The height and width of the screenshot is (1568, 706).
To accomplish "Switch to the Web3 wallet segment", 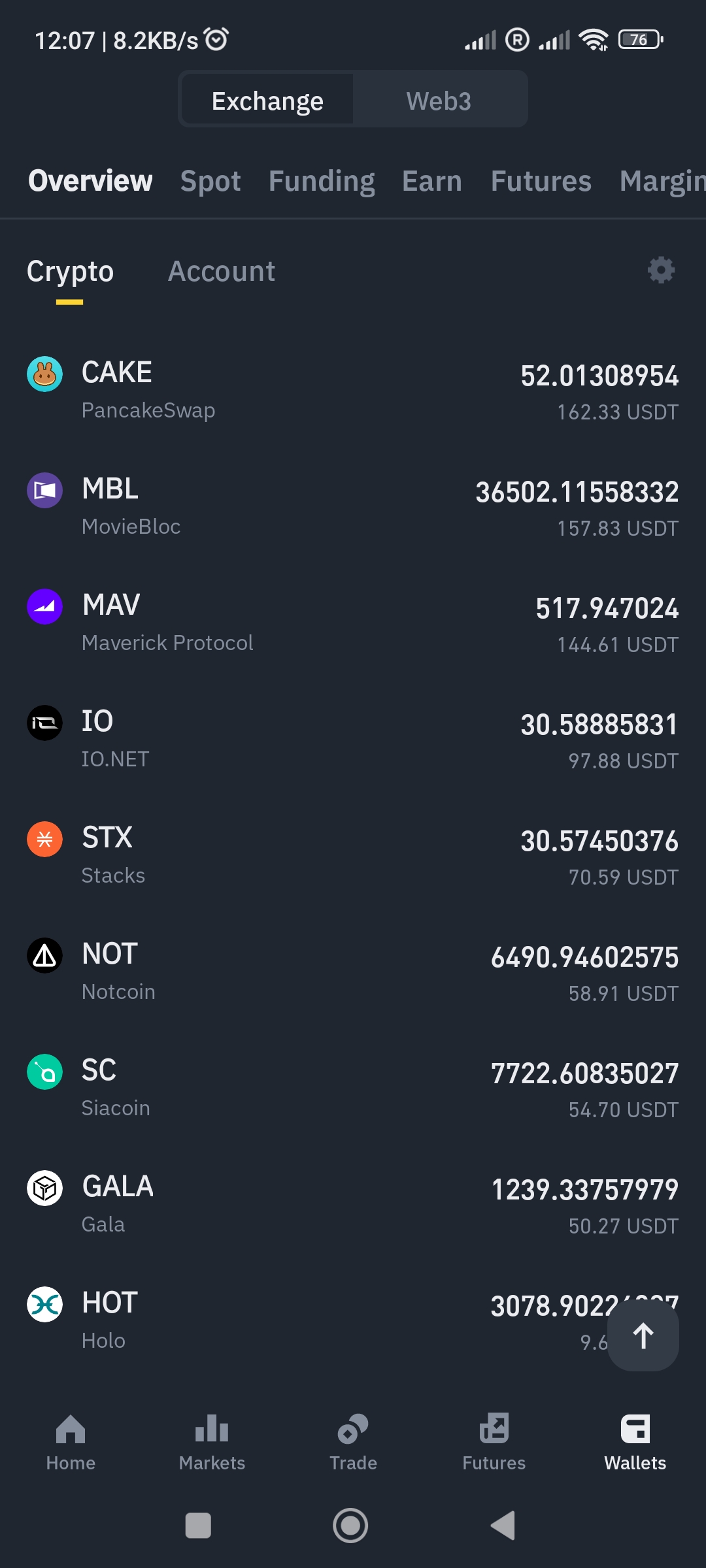I will click(439, 101).
